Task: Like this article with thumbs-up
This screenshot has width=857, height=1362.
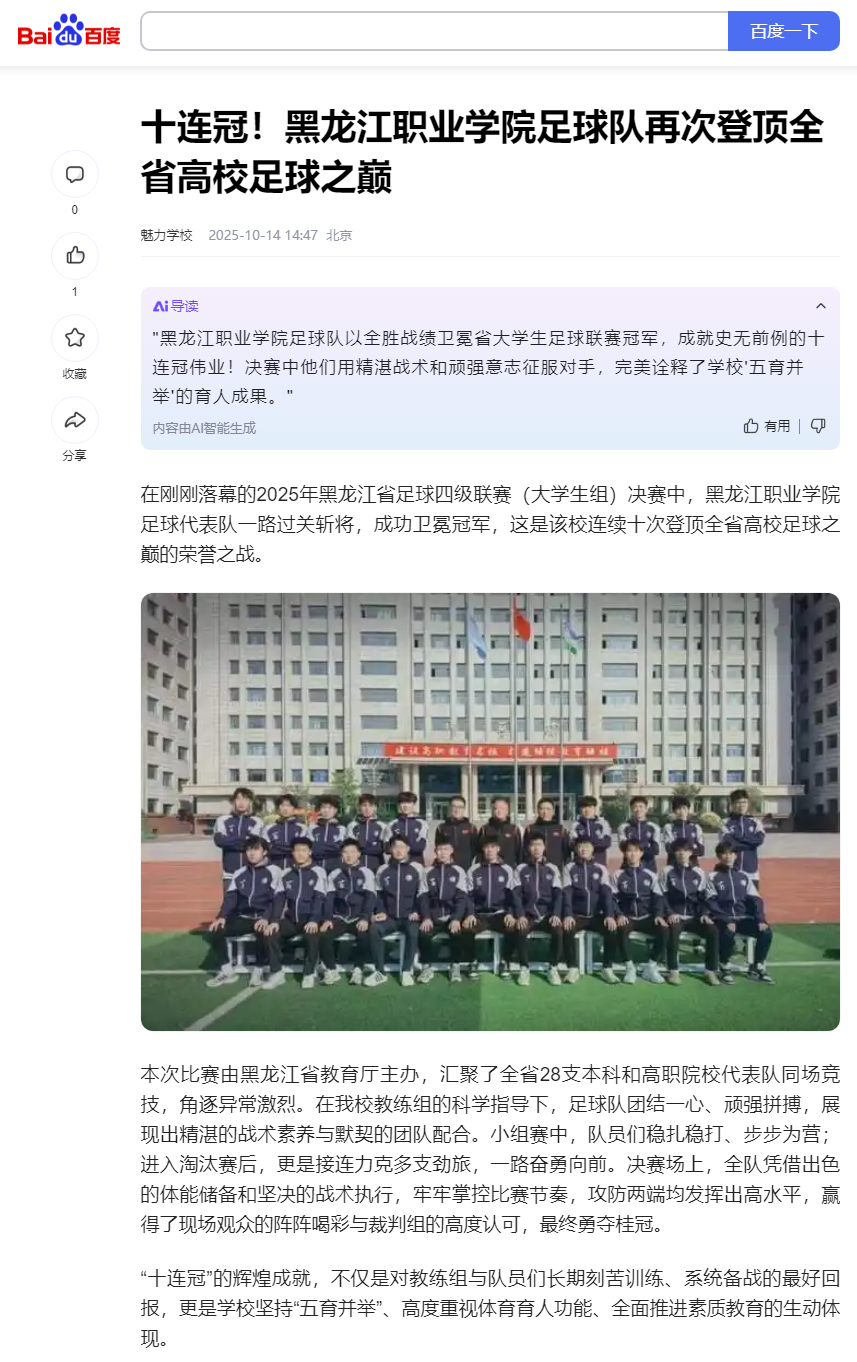Action: [x=75, y=256]
